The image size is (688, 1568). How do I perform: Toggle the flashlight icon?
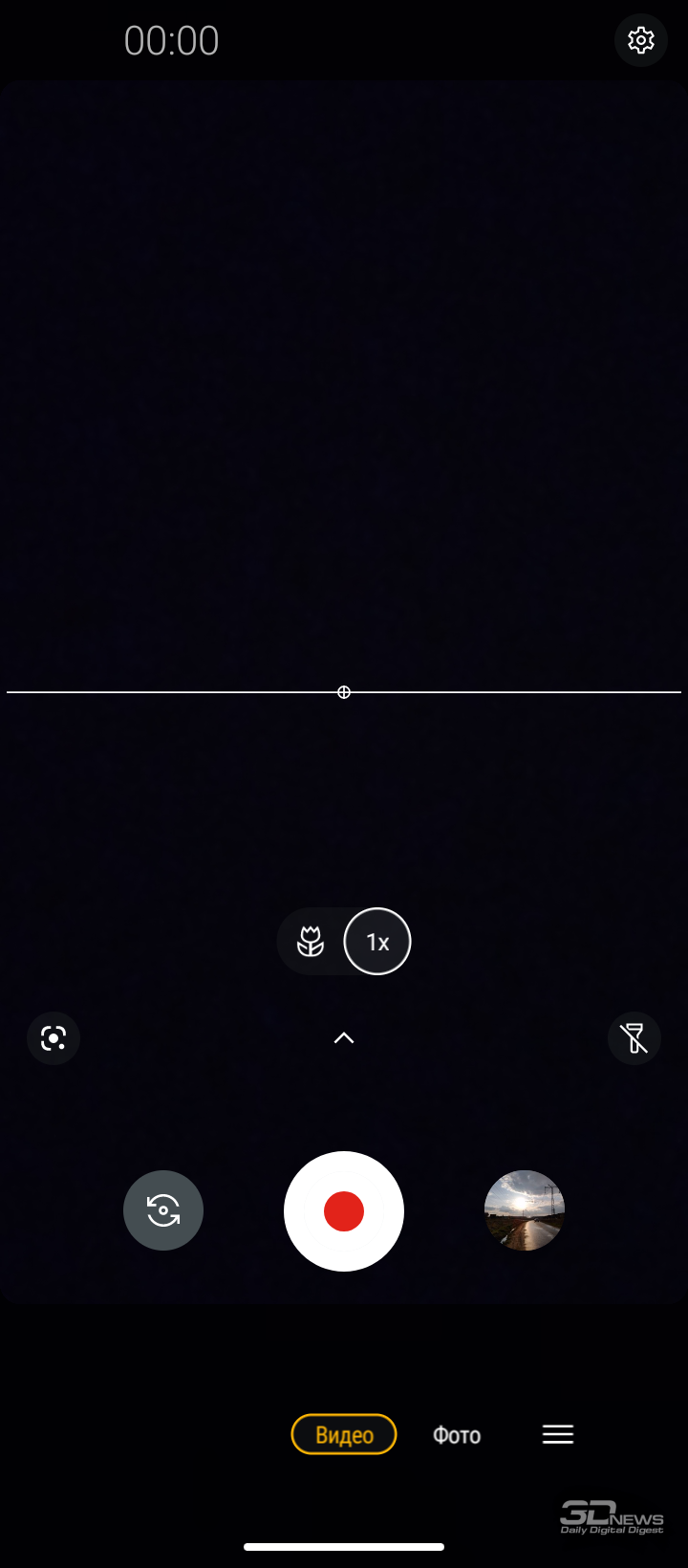coord(634,1038)
